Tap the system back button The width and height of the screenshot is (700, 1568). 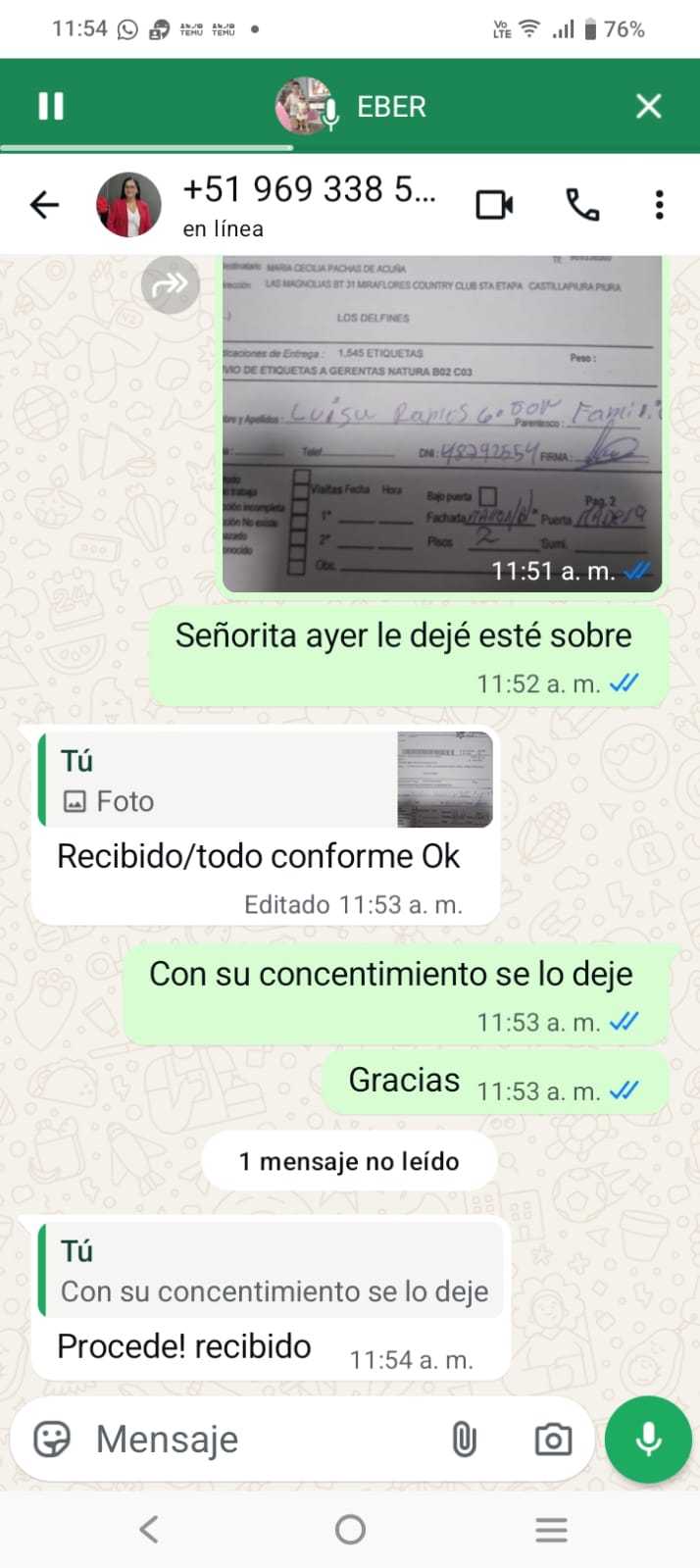(149, 1529)
